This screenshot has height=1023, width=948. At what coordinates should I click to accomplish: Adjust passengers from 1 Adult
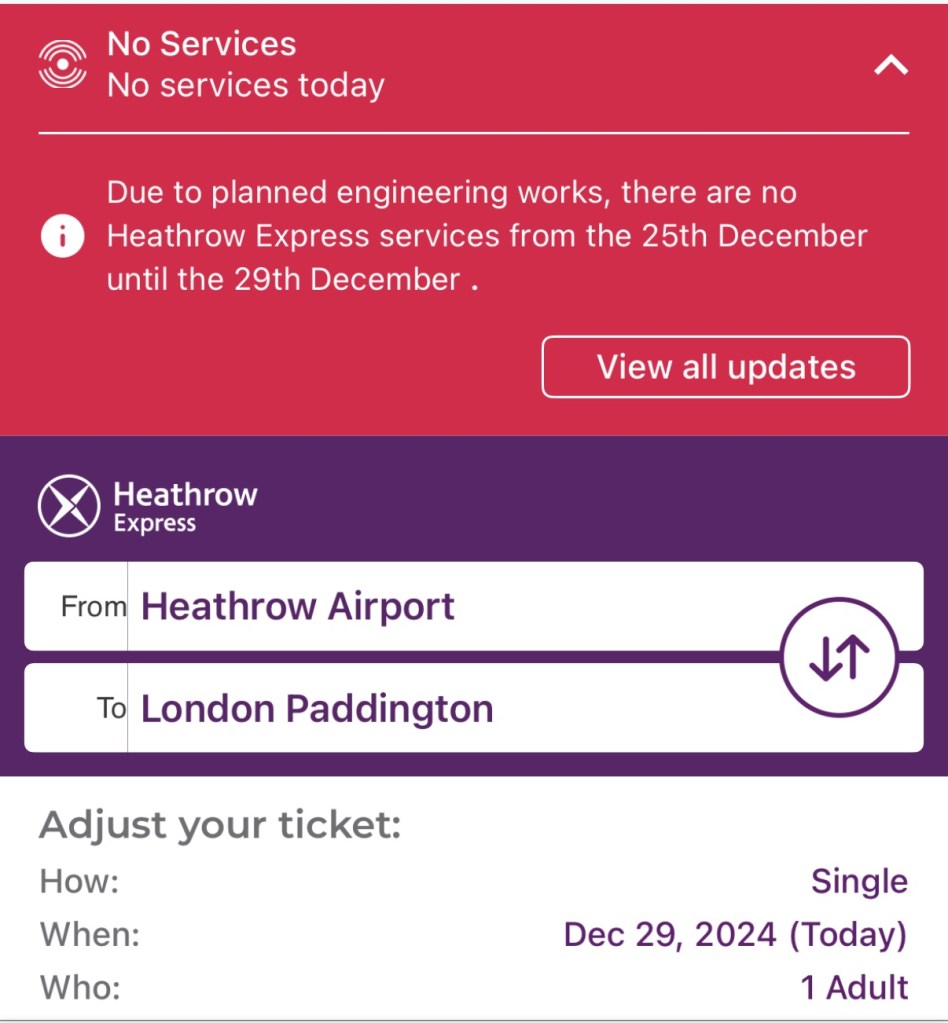click(x=853, y=988)
